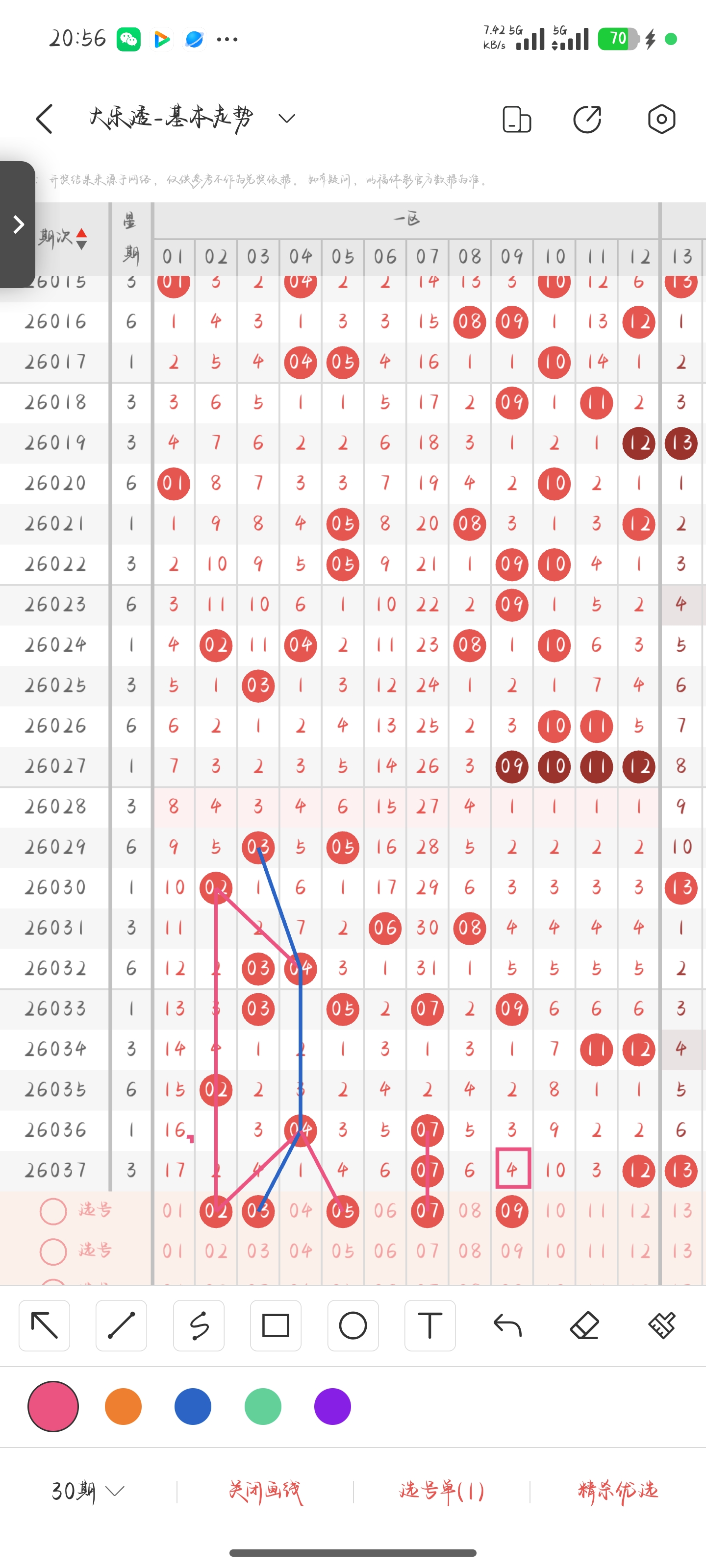This screenshot has width=706, height=1568.
Task: Select the text tool
Action: [429, 1325]
